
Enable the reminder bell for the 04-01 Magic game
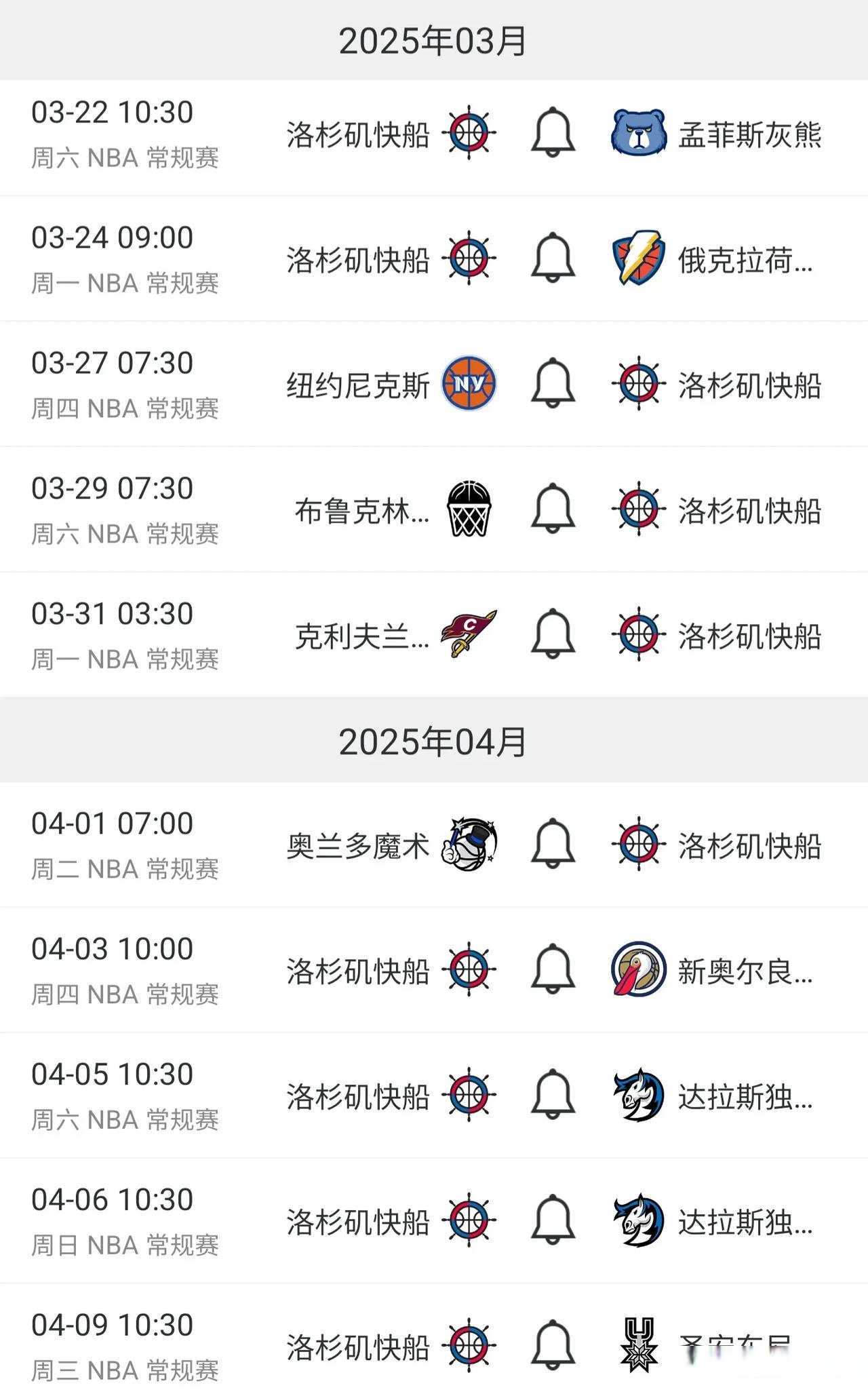(x=553, y=845)
